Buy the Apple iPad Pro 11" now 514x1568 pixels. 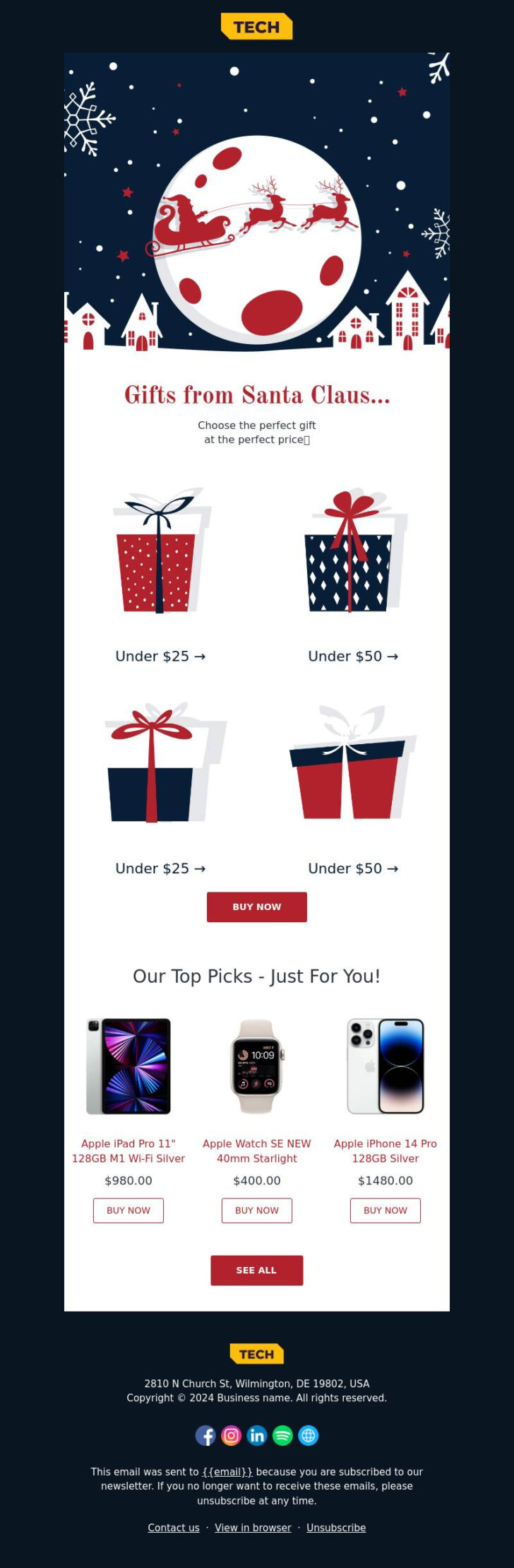pos(128,1210)
